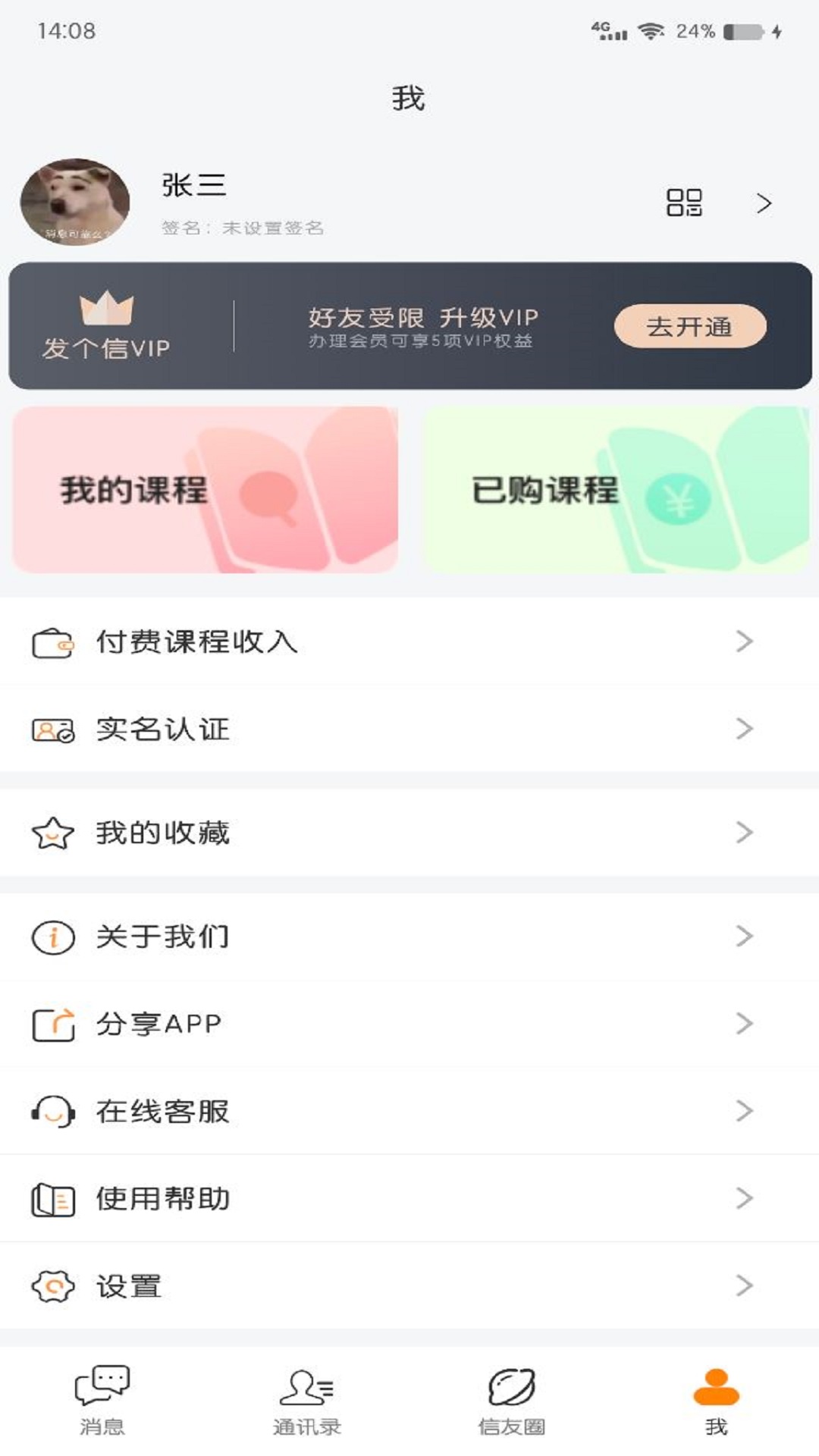Switch to the 通讯录 tab
The height and width of the screenshot is (1456, 819).
[307, 1401]
